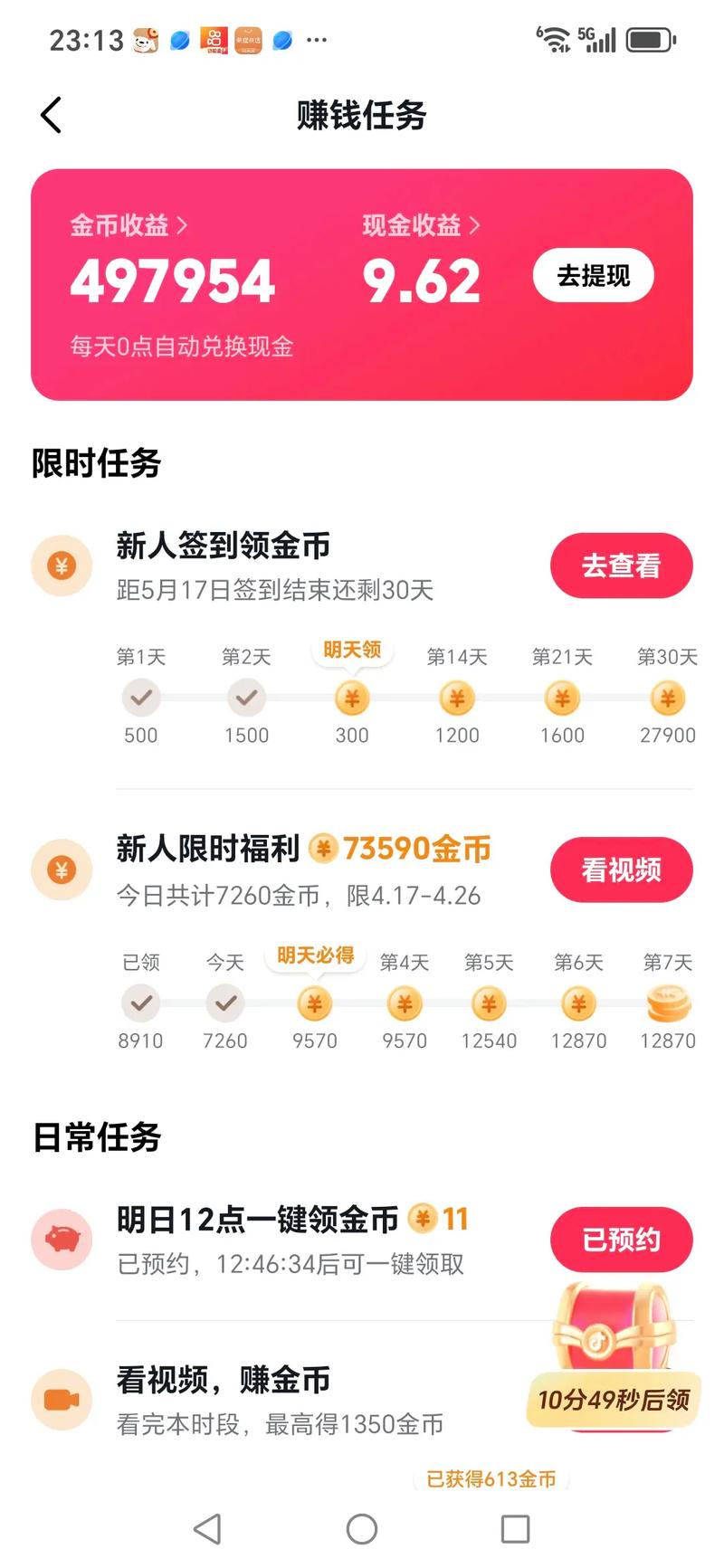Tap the 今天 checkmark in 新人限时福利 row
724x1568 pixels.
[226, 1003]
